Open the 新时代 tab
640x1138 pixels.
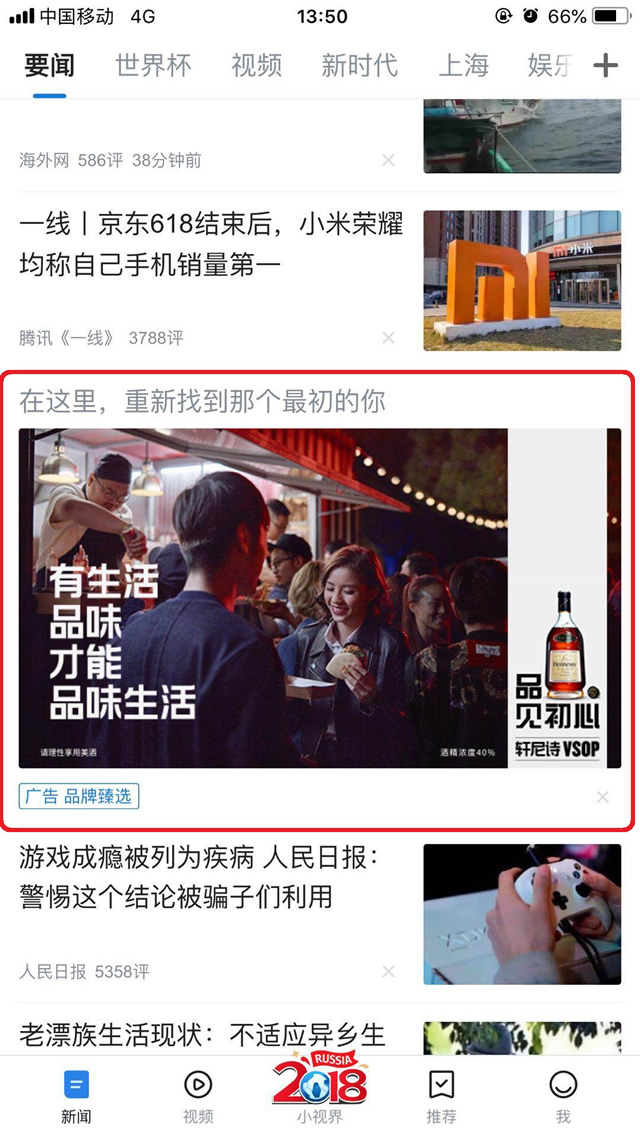click(359, 66)
